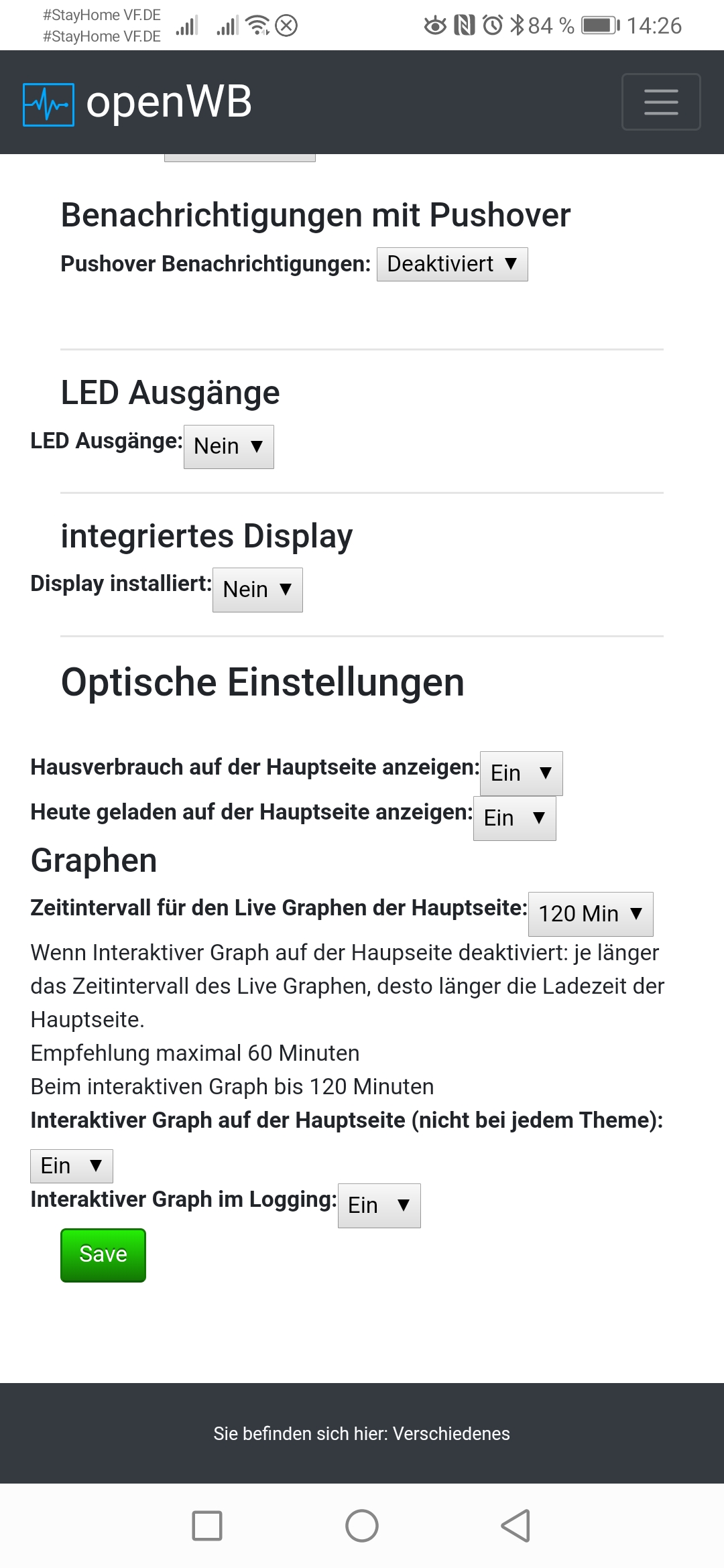Viewport: 724px width, 1568px height.
Task: Change the Hausverbrauch auf der Hauptseite dropdown
Action: point(521,773)
